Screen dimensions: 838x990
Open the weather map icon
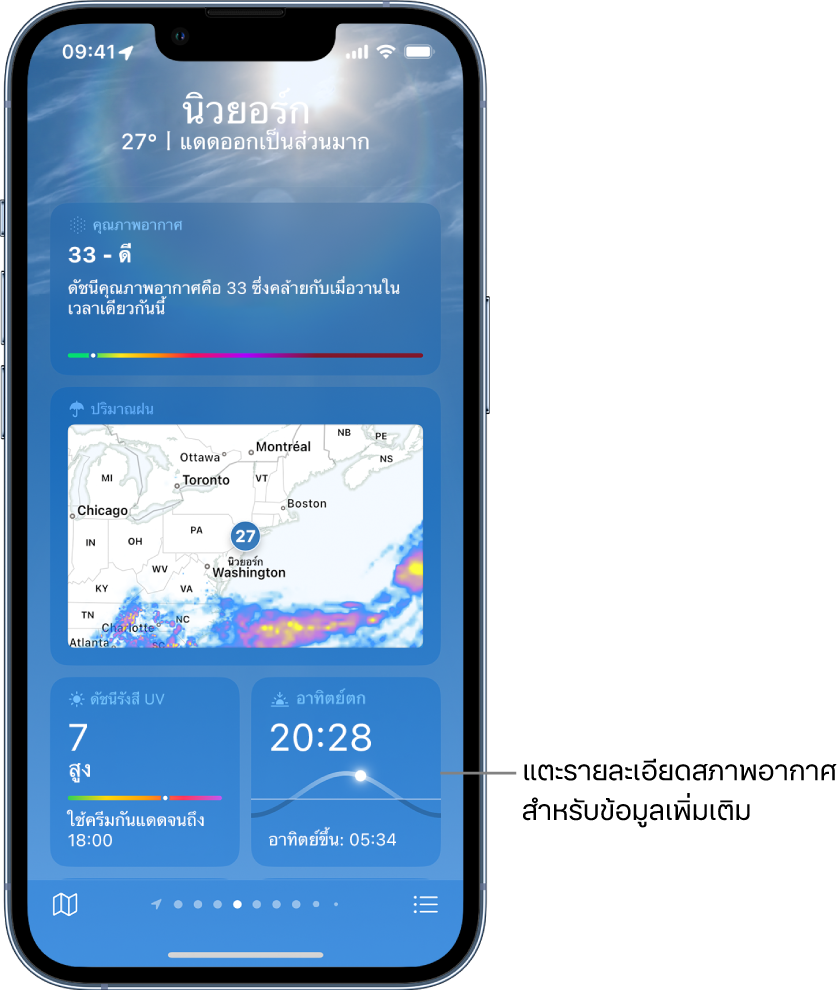[66, 905]
